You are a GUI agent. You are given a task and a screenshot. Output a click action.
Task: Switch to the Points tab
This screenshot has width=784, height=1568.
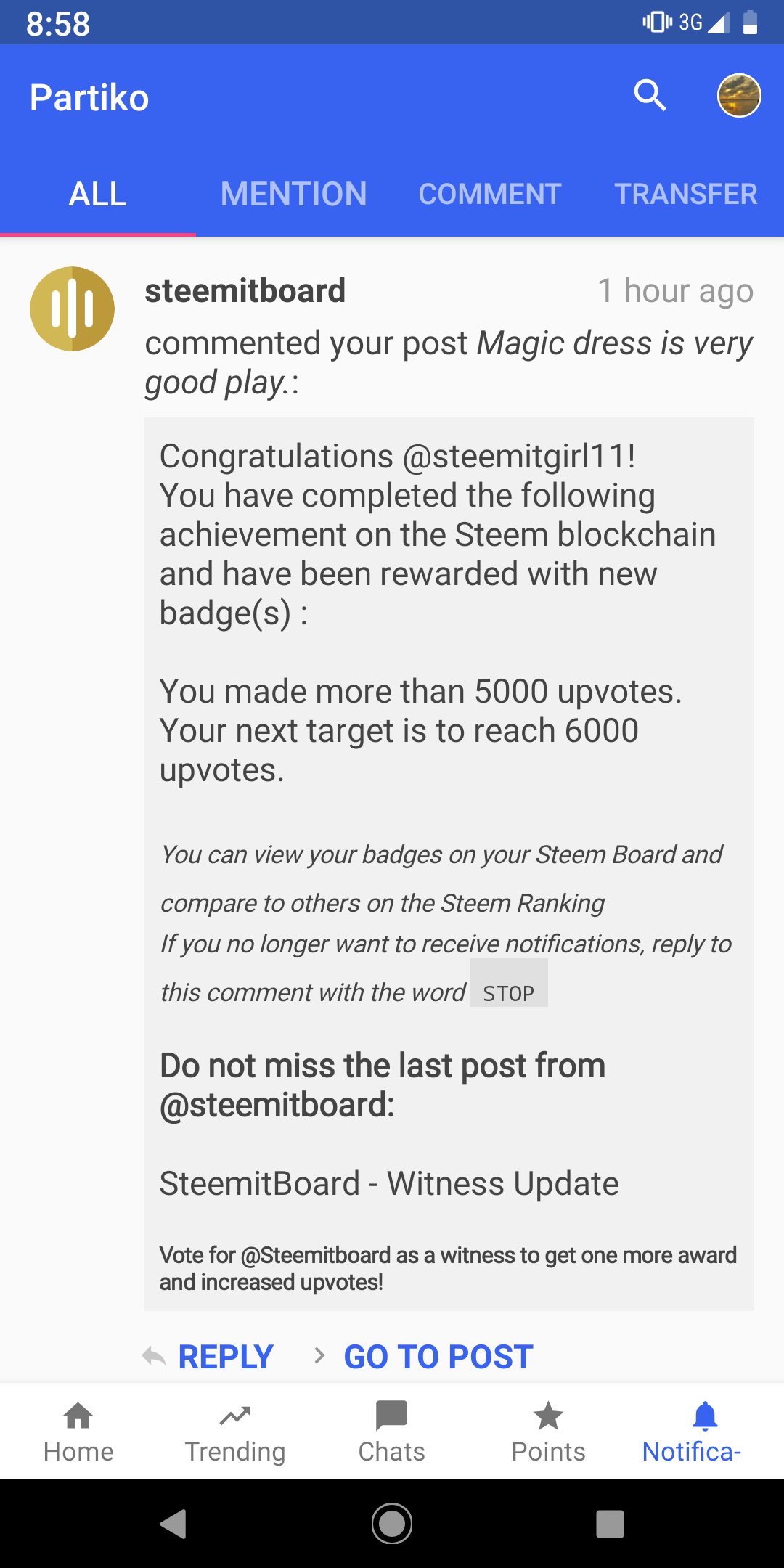(549, 1432)
